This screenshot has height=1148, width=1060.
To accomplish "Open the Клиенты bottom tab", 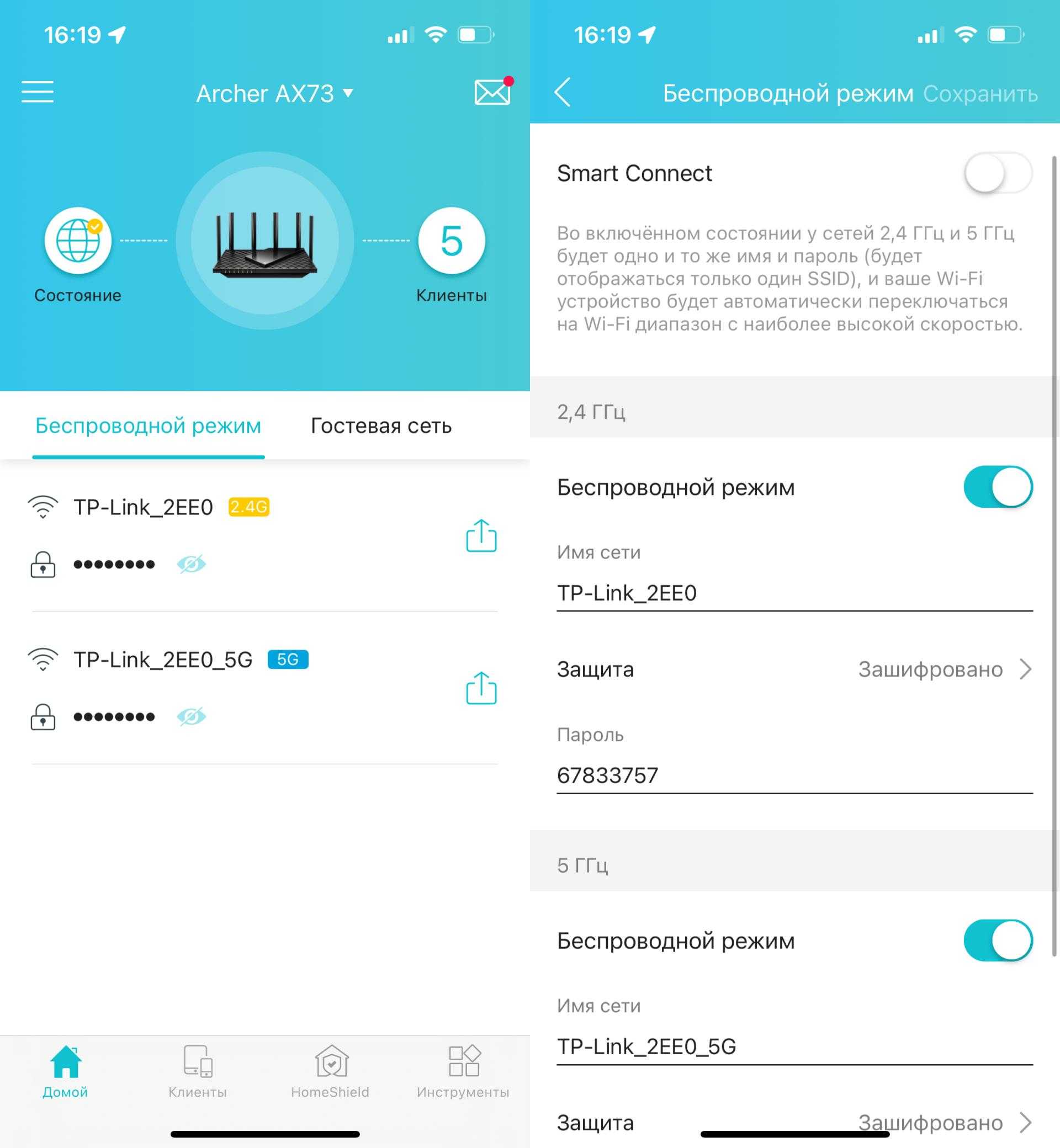I will point(198,1070).
